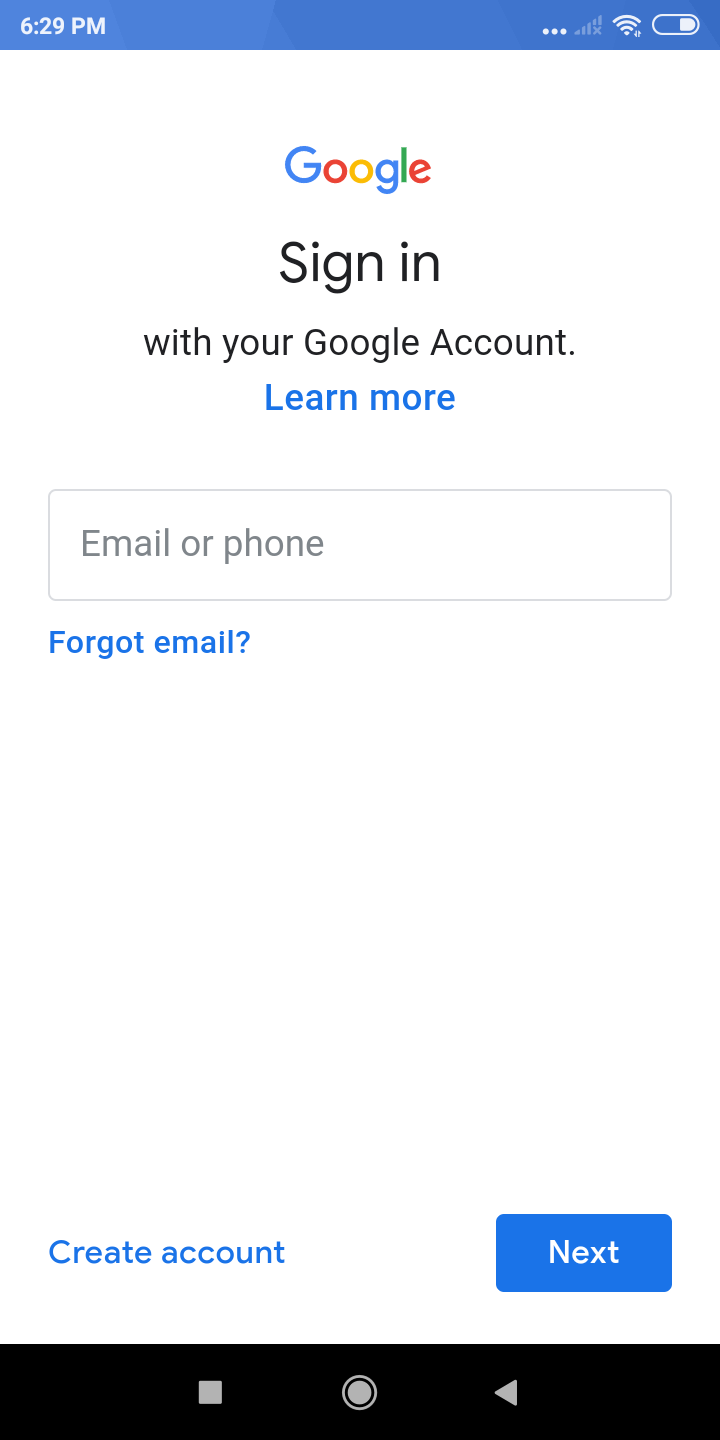The image size is (720, 1440).
Task: Tap the text with your Google Account
Action: pyautogui.click(x=359, y=341)
